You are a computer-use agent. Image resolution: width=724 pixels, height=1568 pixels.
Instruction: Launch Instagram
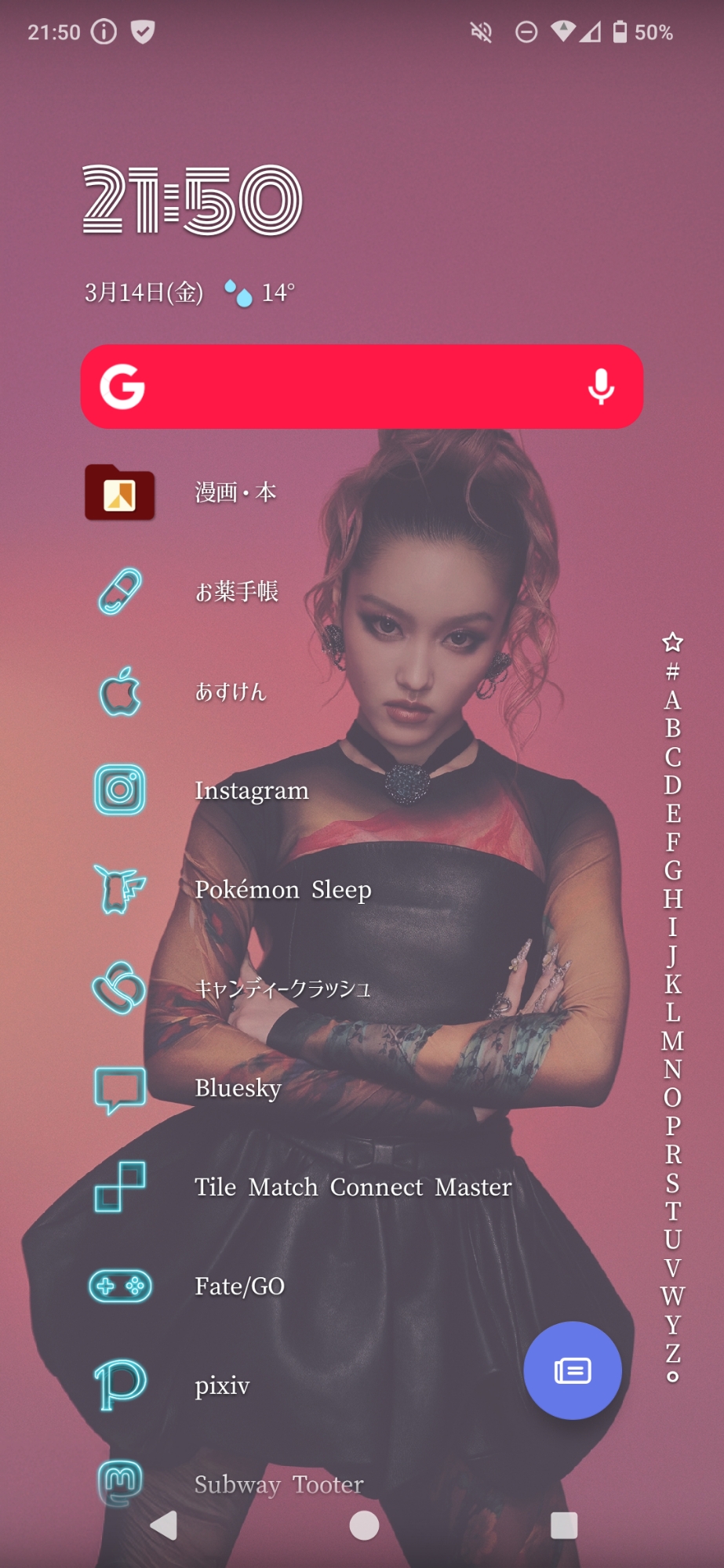[120, 790]
